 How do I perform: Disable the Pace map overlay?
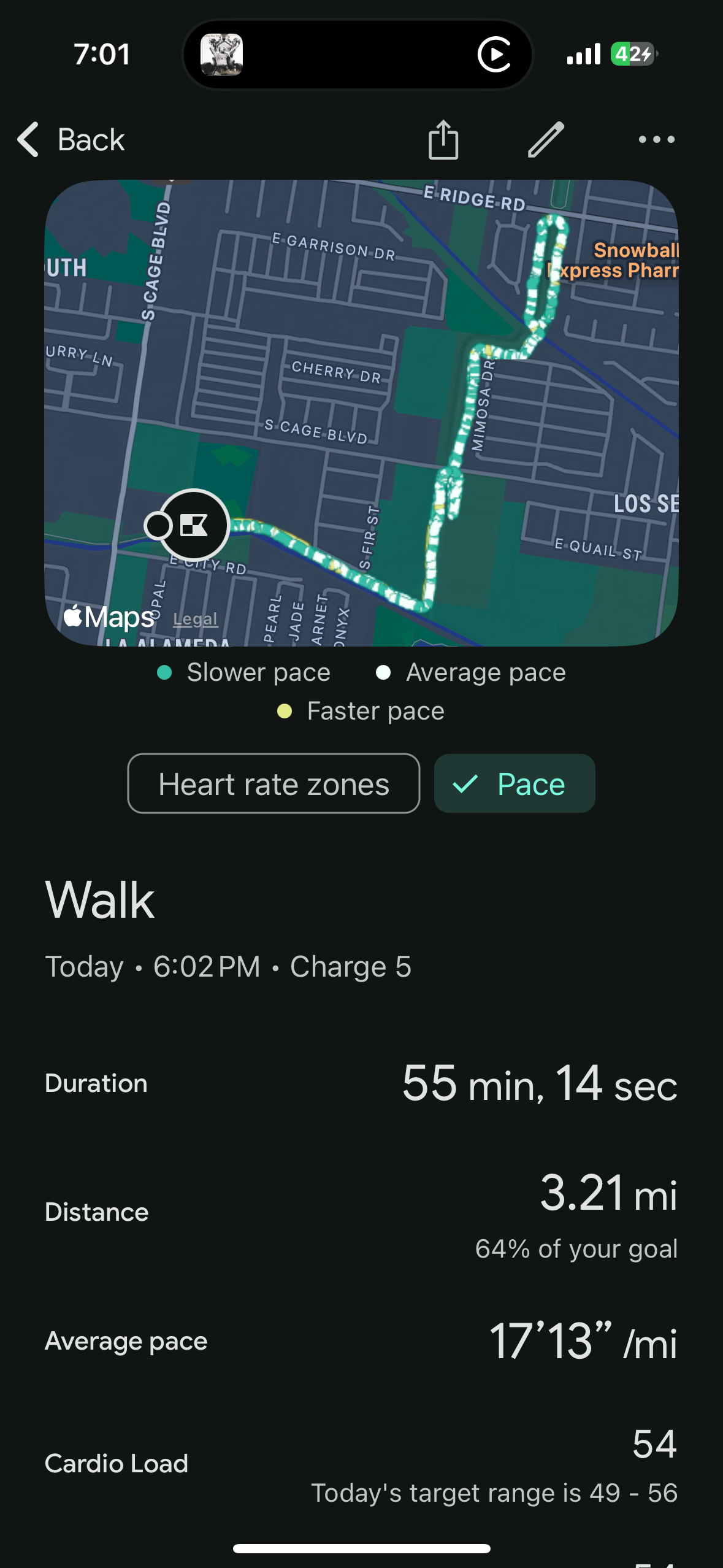pyautogui.click(x=514, y=783)
